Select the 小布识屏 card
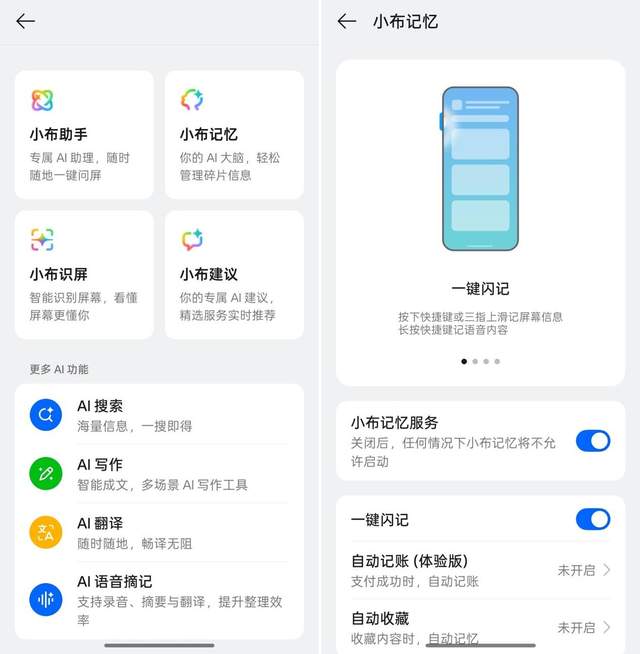This screenshot has height=654, width=640. [x=84, y=275]
